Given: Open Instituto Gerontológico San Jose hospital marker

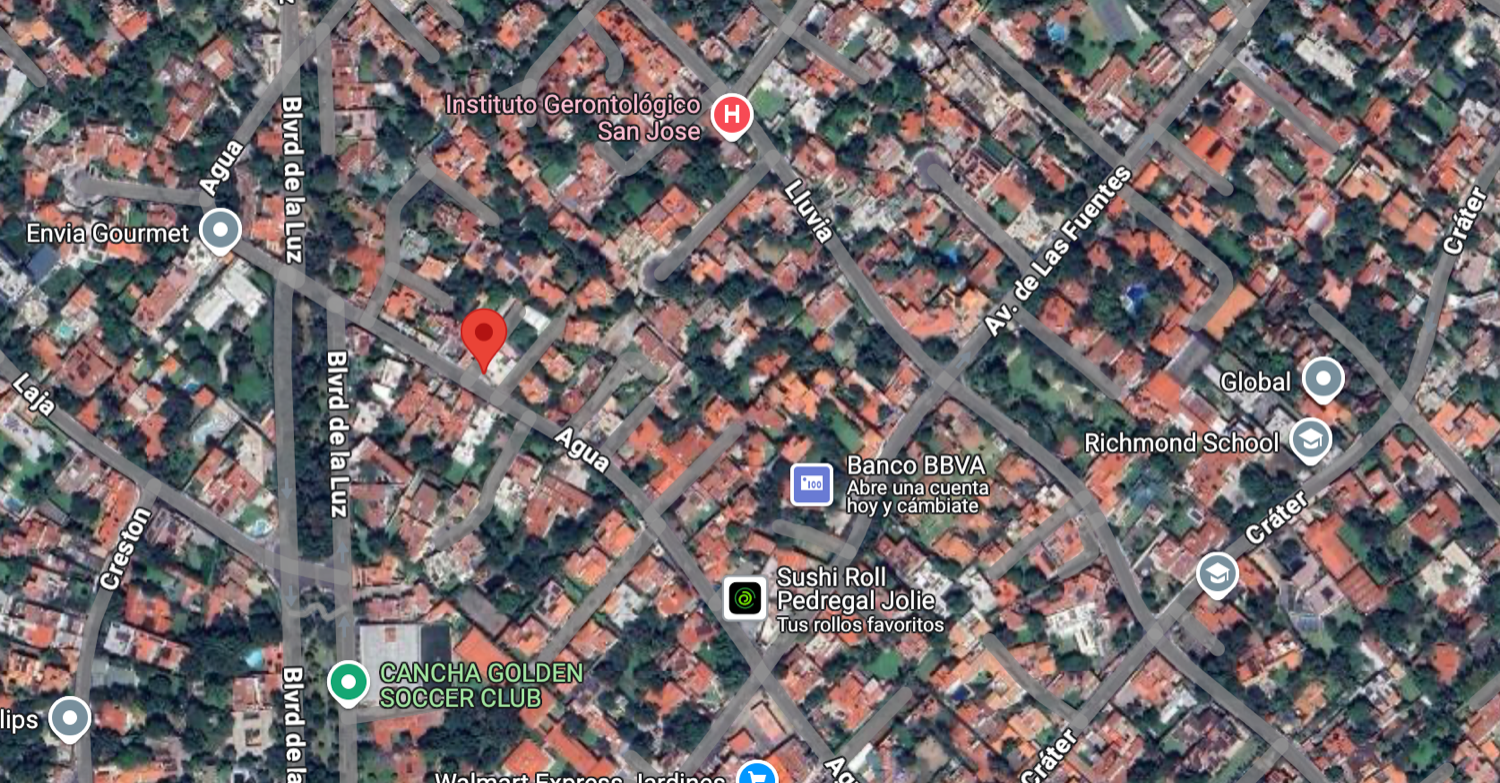Looking at the screenshot, I should pyautogui.click(x=731, y=115).
